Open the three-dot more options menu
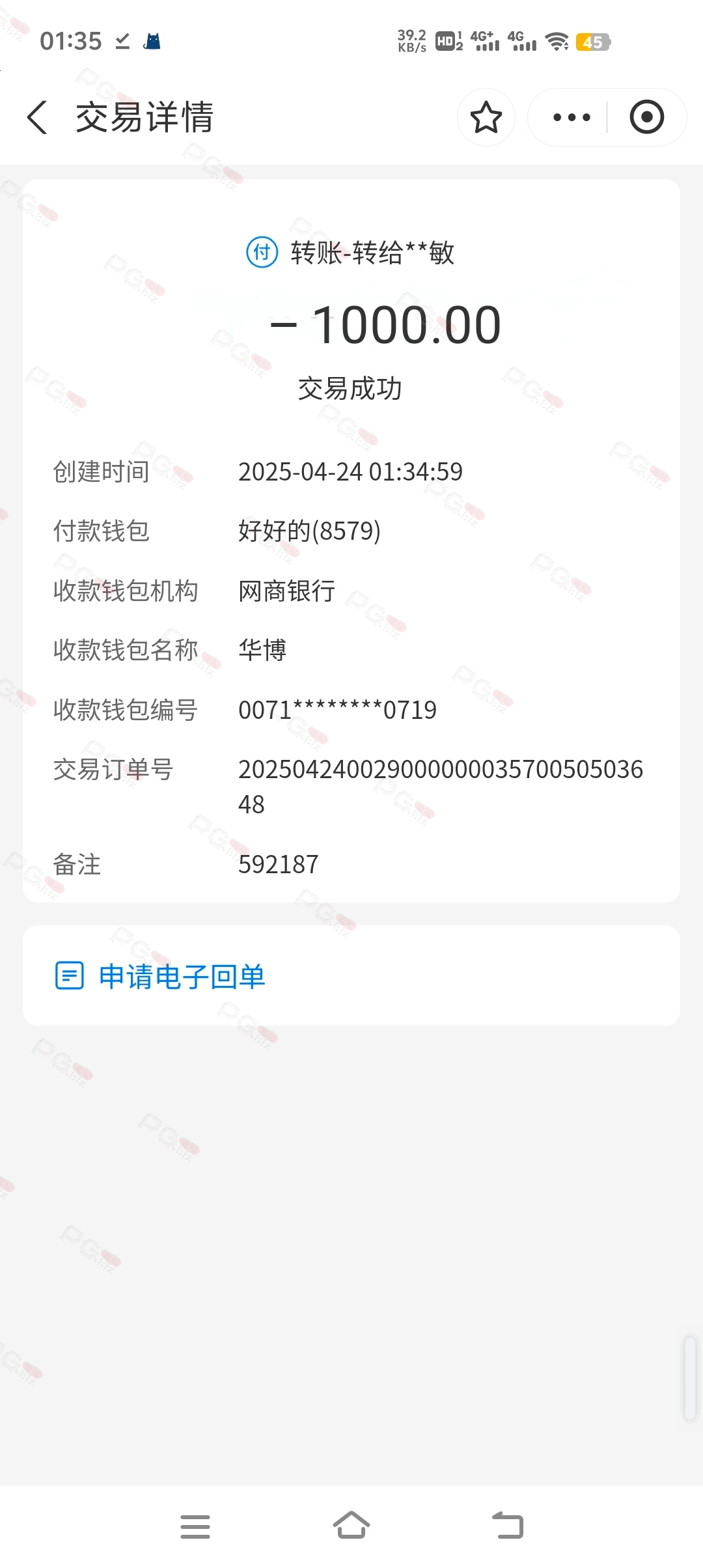This screenshot has height=1568, width=703. tap(572, 117)
